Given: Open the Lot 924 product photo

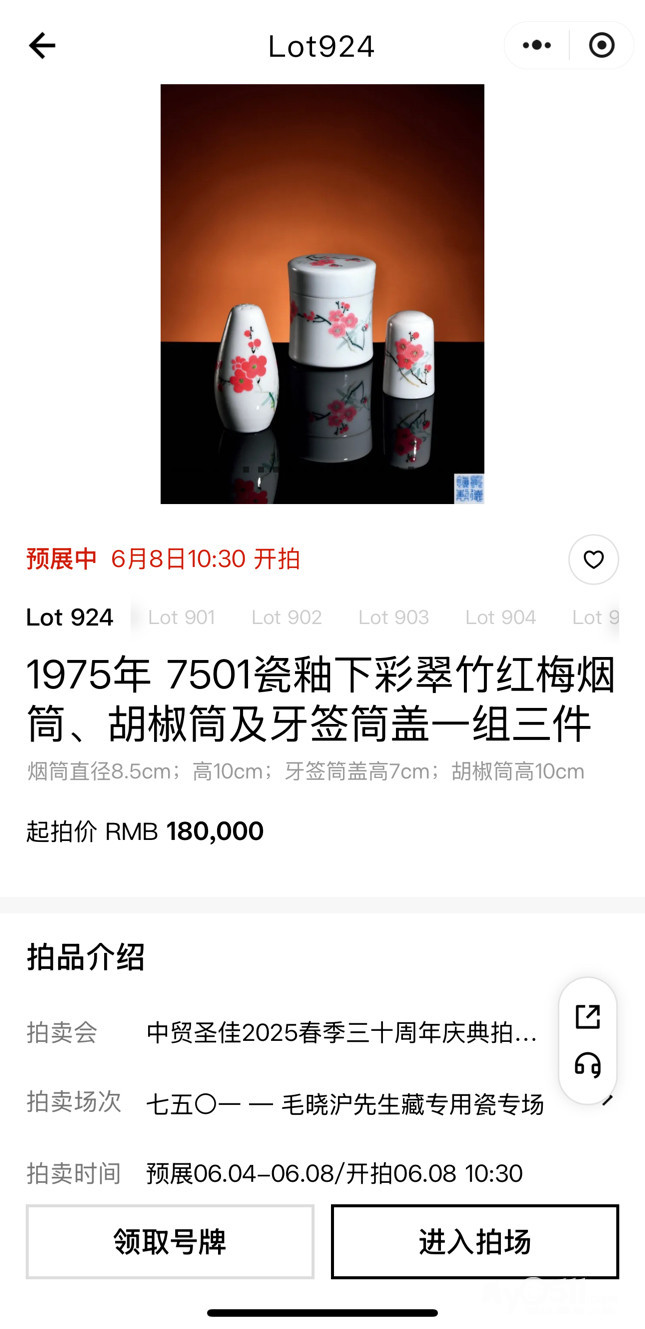Looking at the screenshot, I should [x=322, y=294].
